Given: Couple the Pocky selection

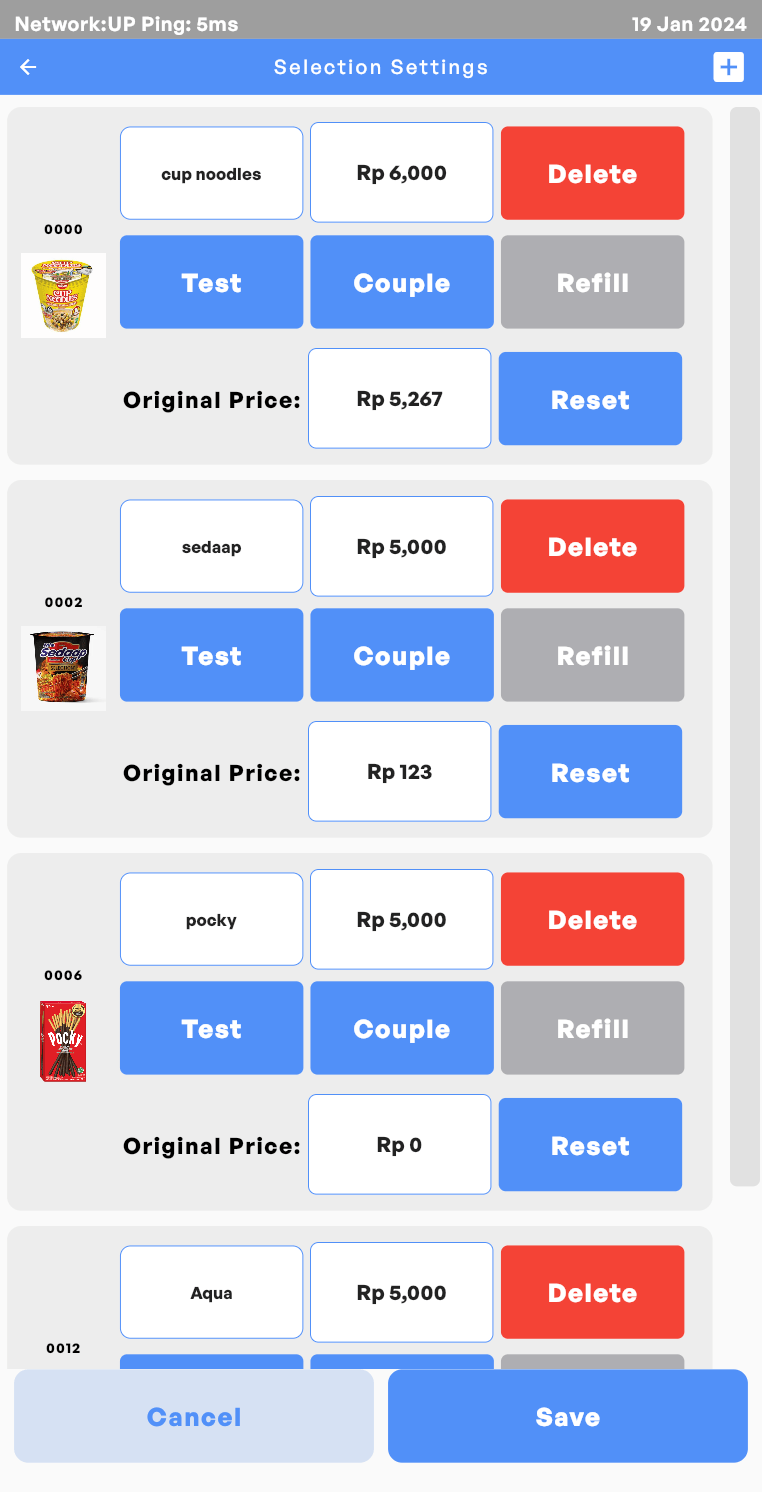Looking at the screenshot, I should [x=401, y=1028].
